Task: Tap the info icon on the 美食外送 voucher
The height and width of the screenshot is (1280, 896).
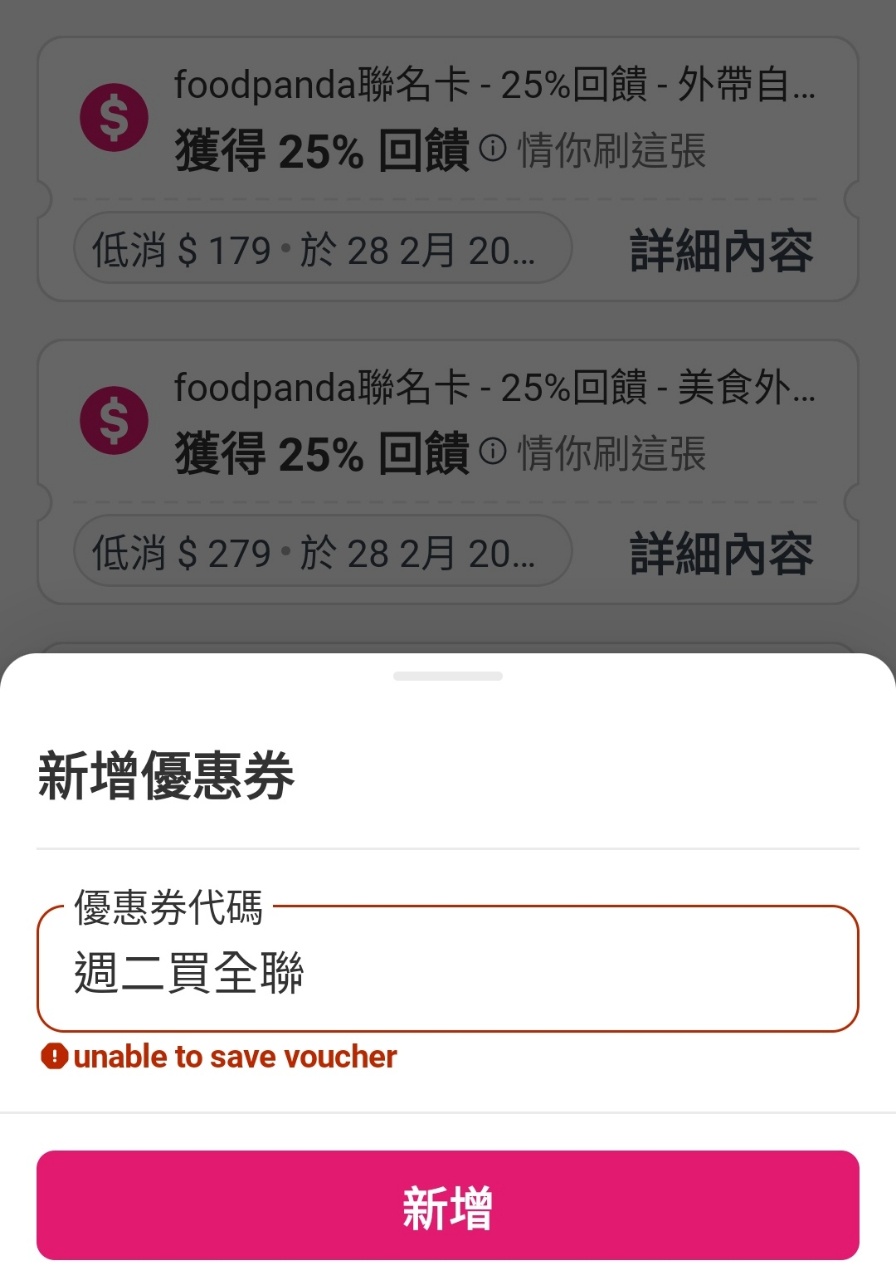Action: coord(492,452)
